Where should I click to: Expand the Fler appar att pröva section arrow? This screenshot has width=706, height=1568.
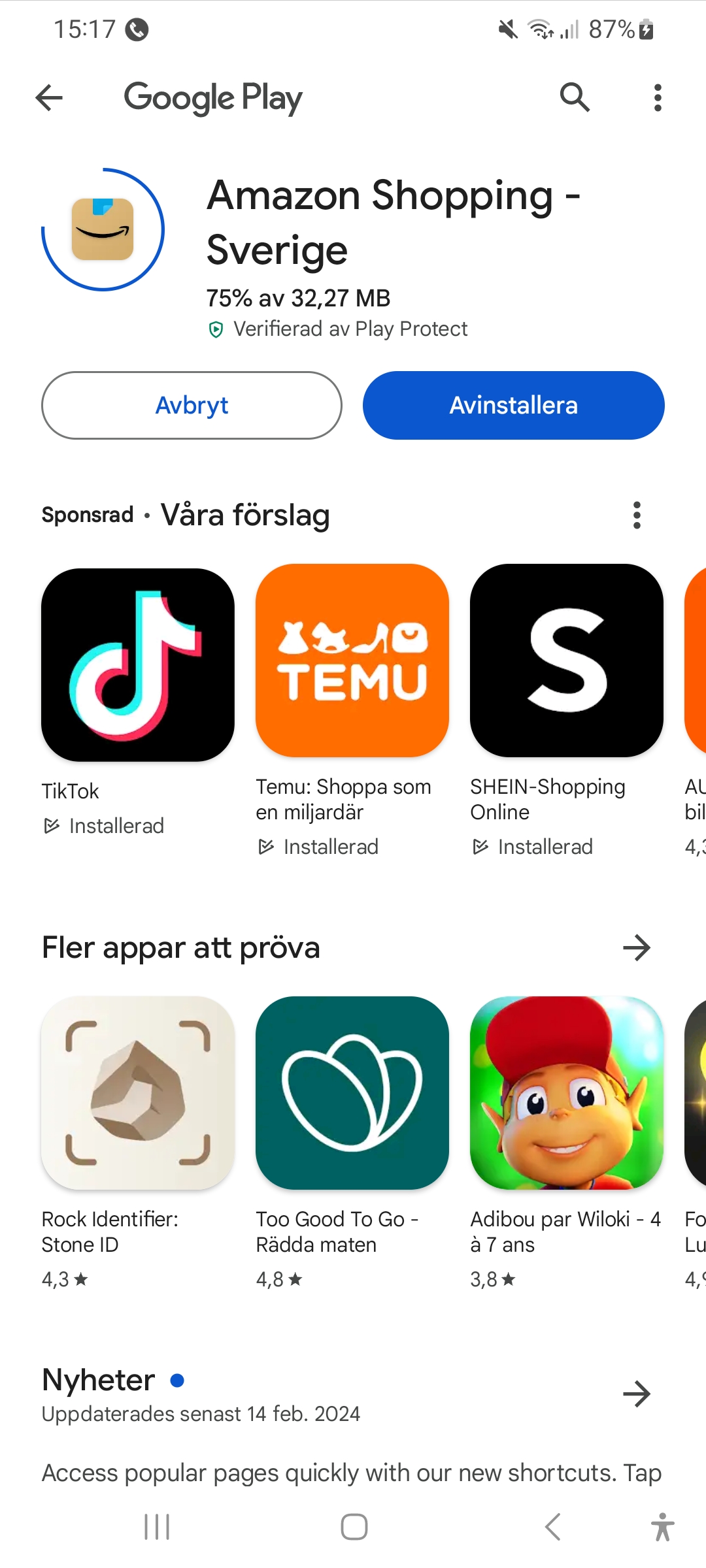point(637,948)
